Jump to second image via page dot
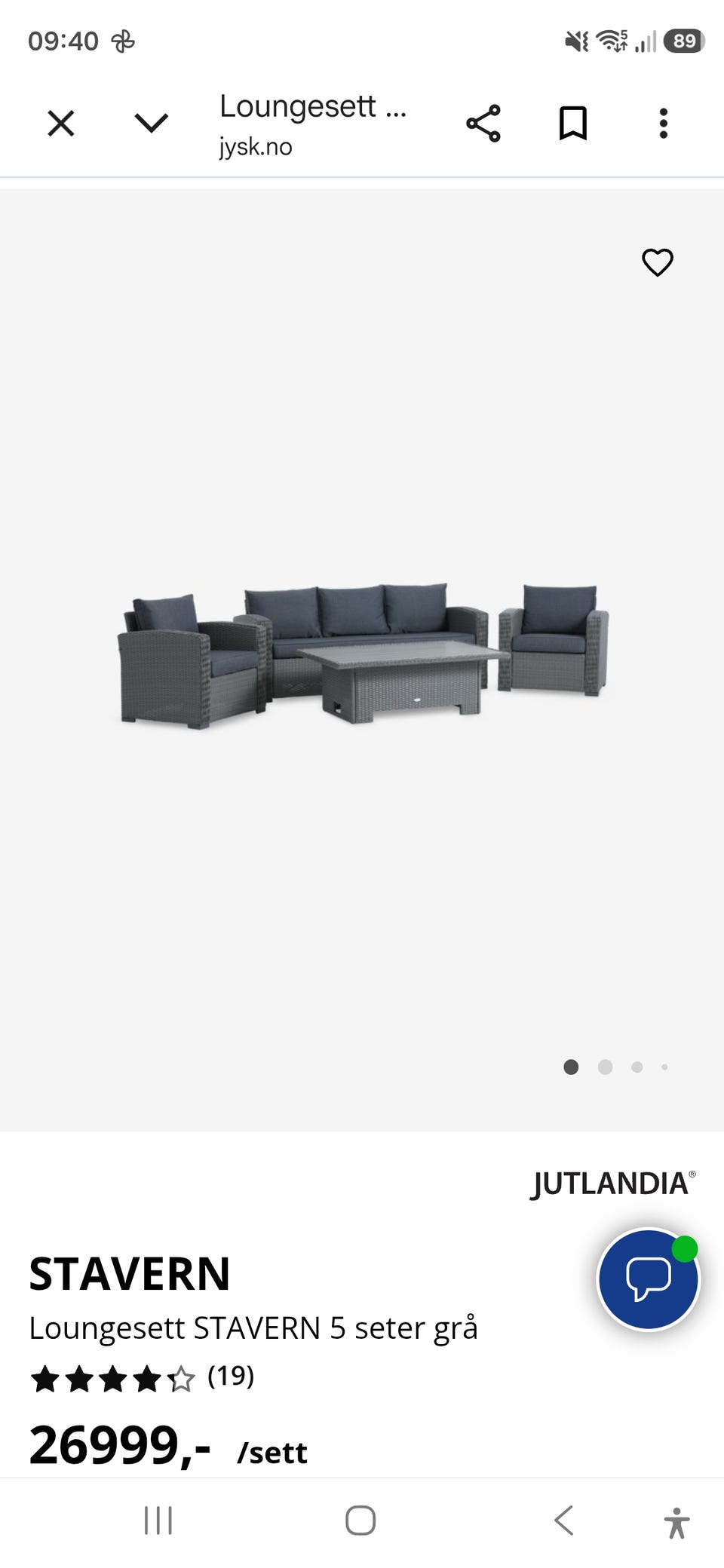Screen dimensions: 724x1568 pyautogui.click(x=605, y=1067)
